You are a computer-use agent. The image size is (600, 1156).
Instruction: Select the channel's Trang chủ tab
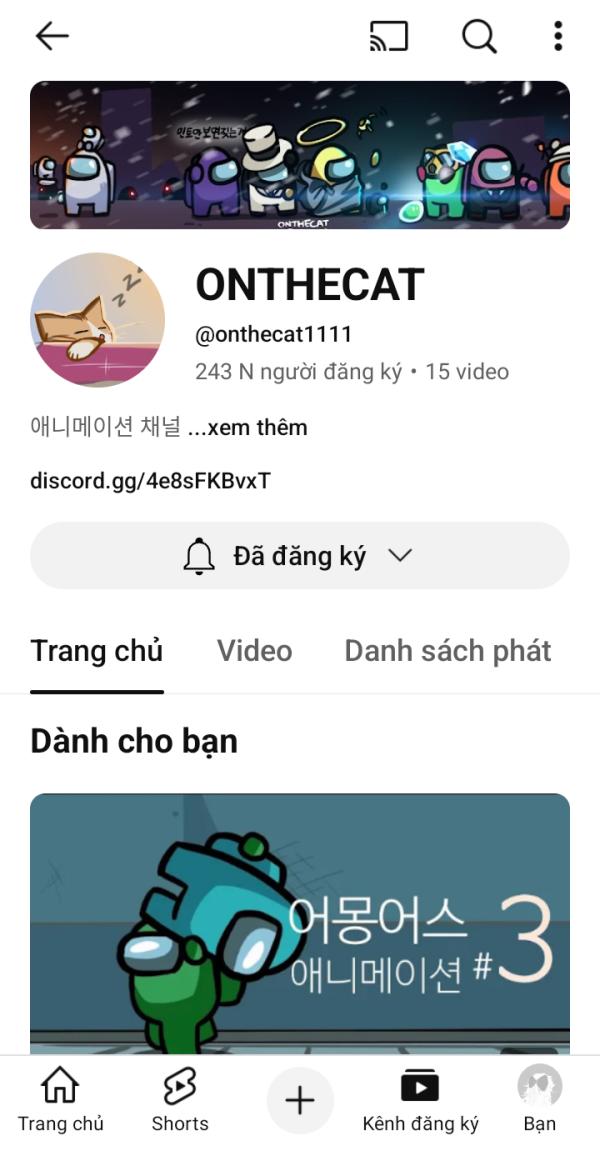(97, 651)
